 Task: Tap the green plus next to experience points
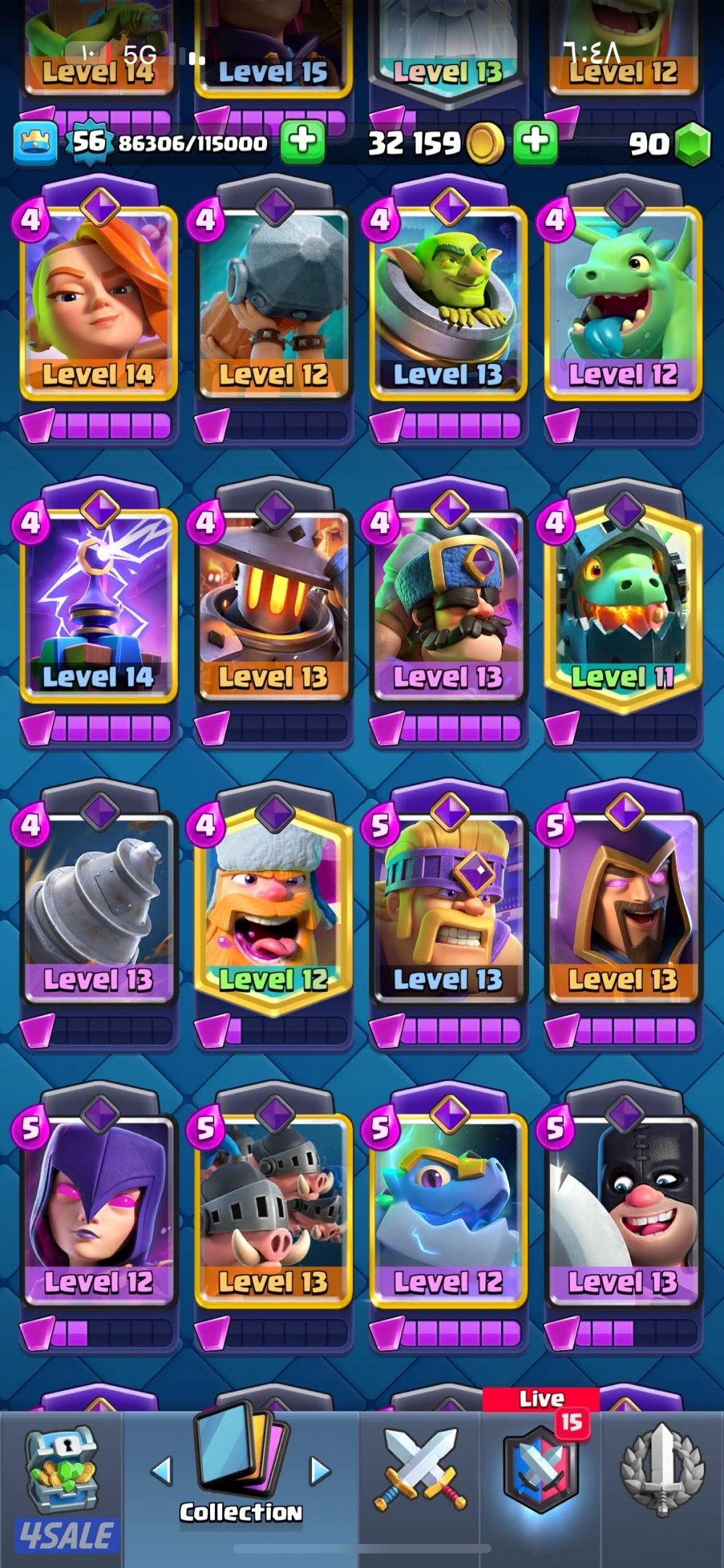click(x=302, y=141)
